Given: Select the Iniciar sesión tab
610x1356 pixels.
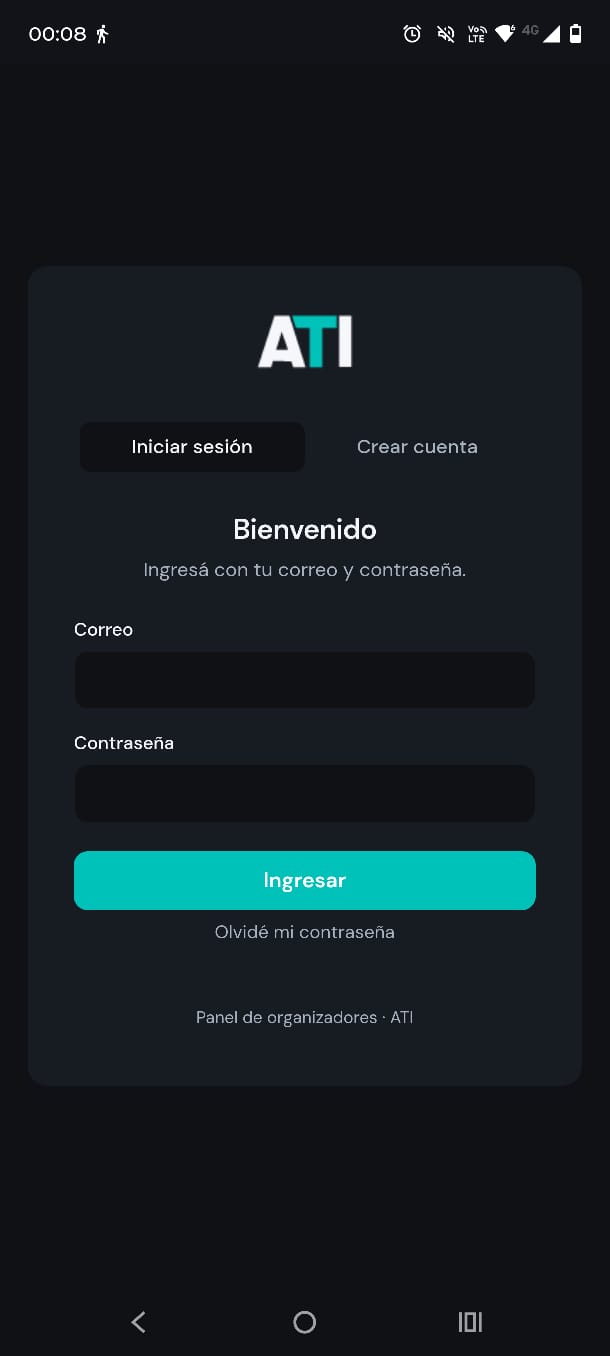Looking at the screenshot, I should (192, 447).
